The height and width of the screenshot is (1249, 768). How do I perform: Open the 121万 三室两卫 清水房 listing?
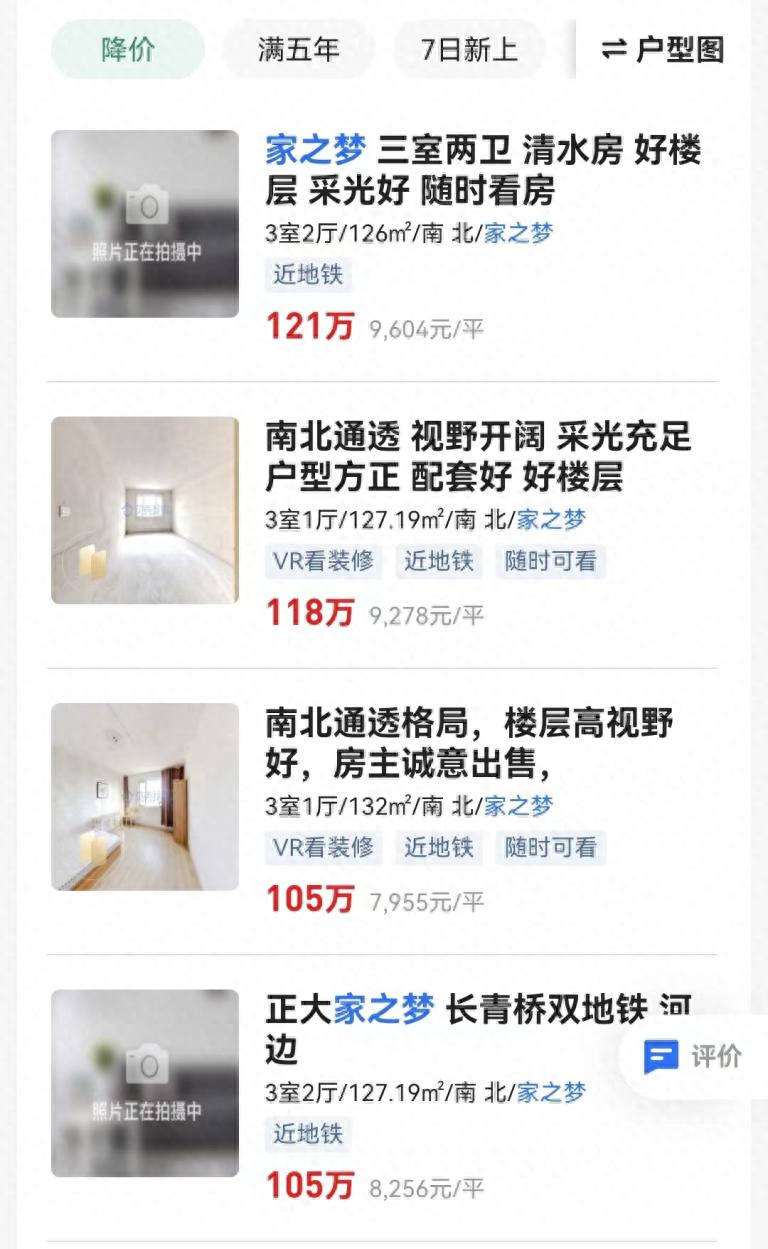[483, 170]
